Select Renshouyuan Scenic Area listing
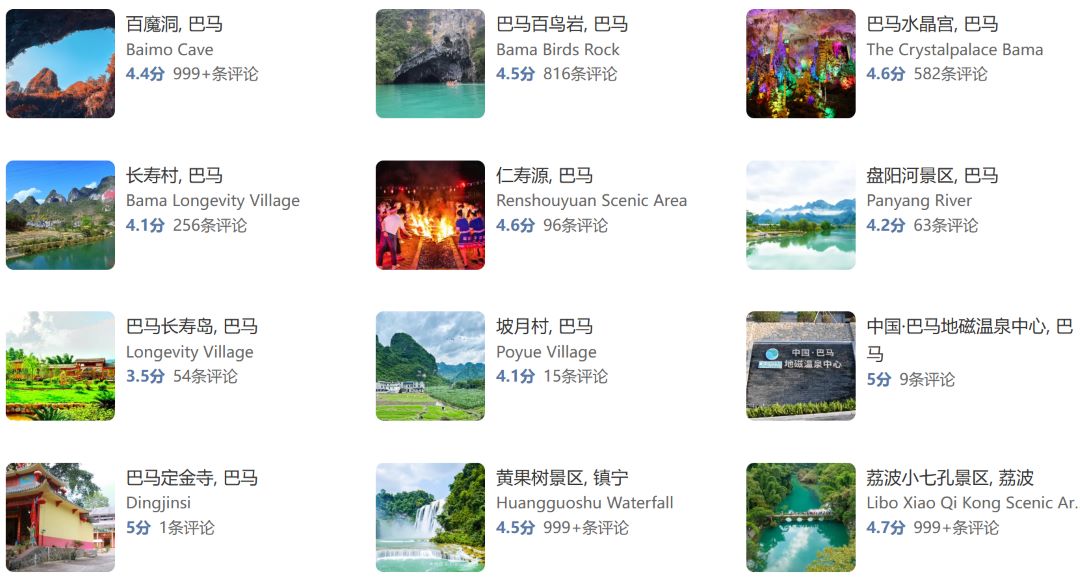Screen dimensions: 1080x578 tap(544, 176)
